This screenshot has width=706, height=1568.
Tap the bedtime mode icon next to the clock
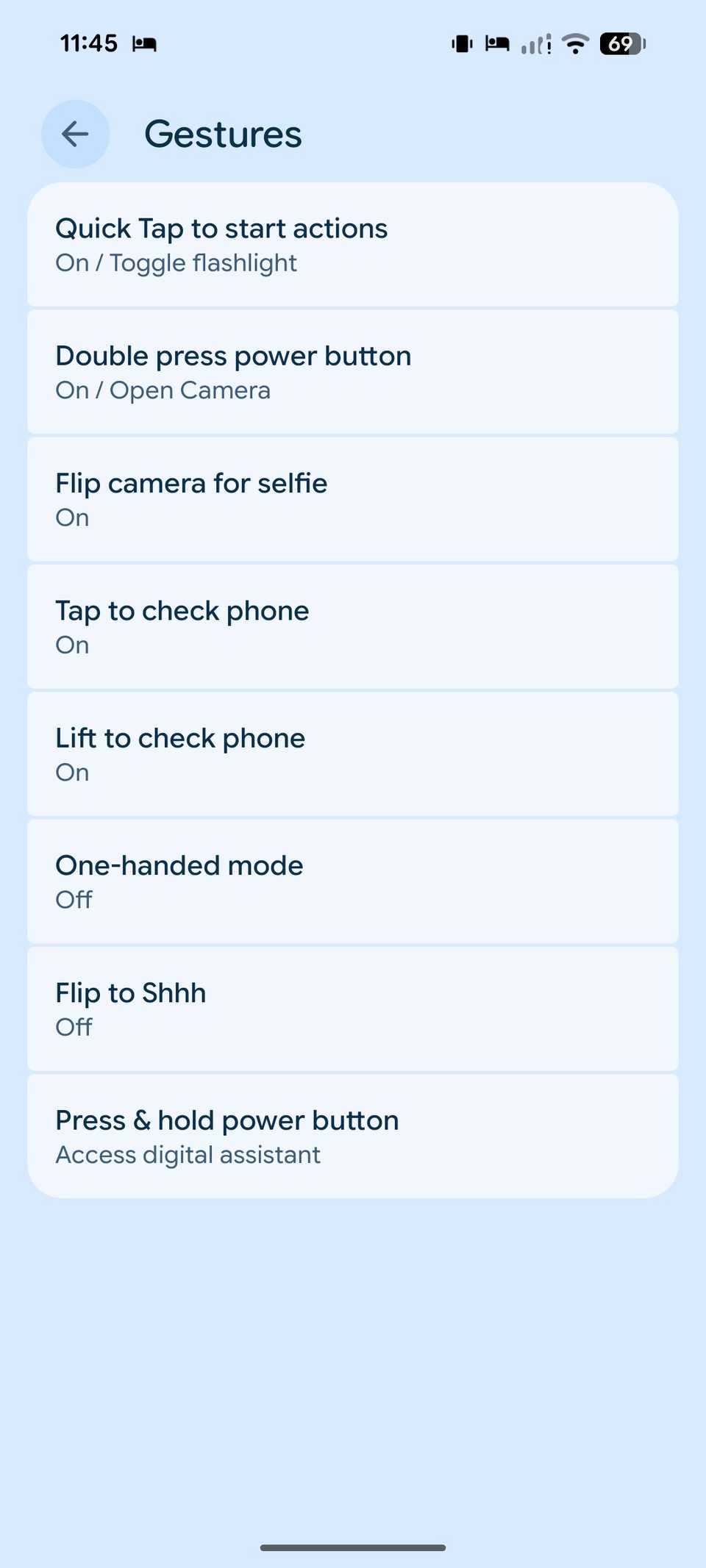[146, 43]
